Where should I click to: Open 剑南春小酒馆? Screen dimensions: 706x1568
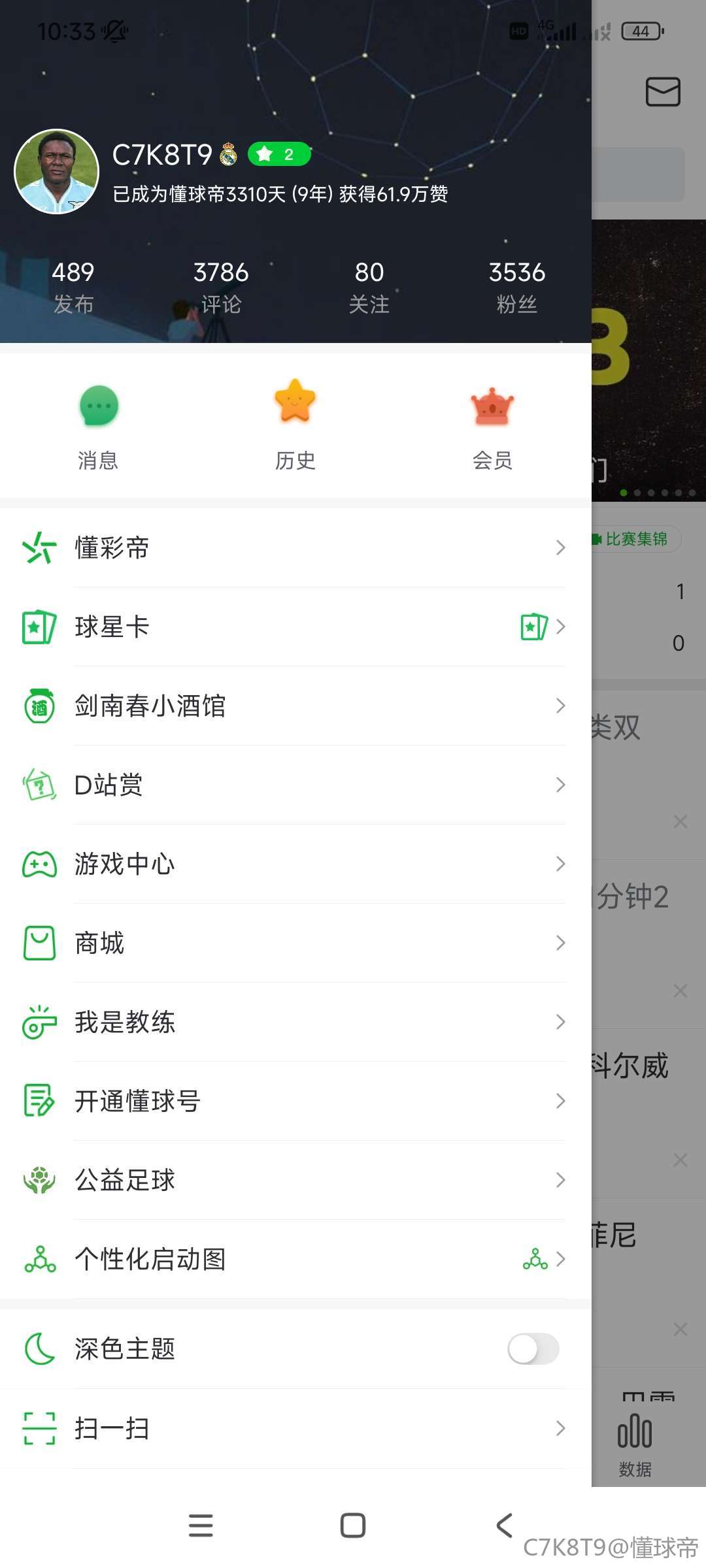coord(294,706)
